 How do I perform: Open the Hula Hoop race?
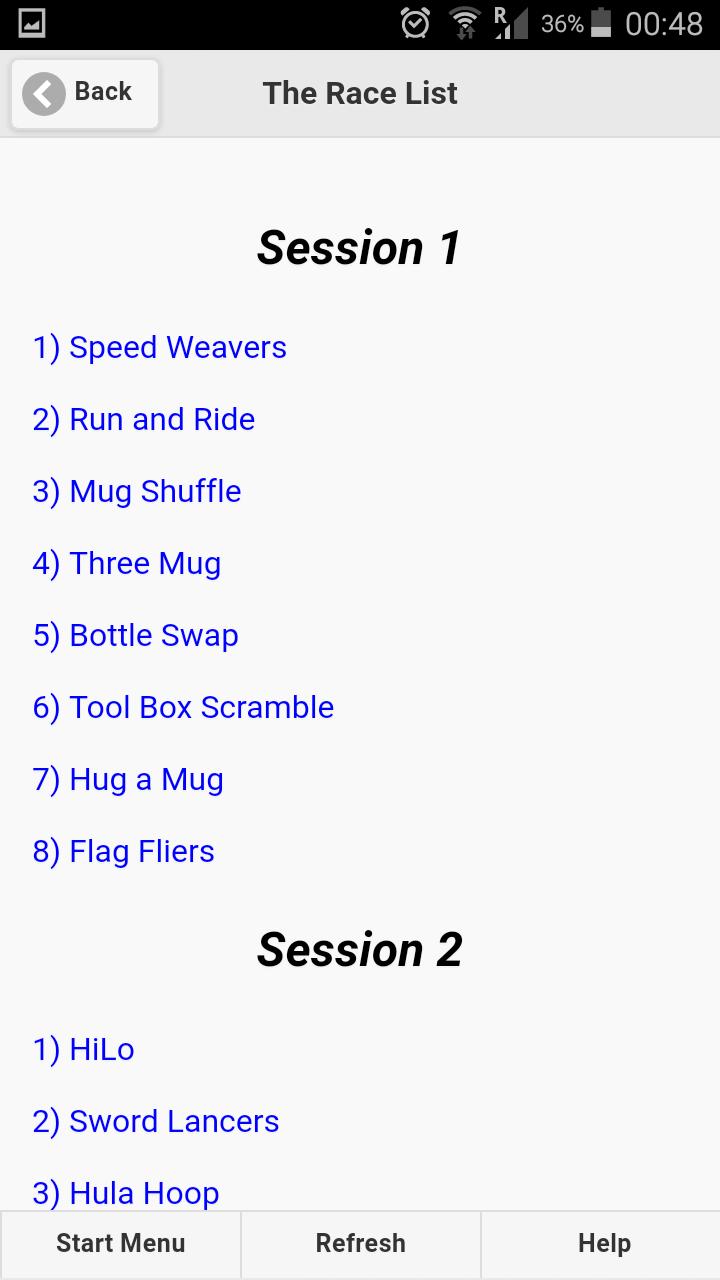click(126, 1192)
